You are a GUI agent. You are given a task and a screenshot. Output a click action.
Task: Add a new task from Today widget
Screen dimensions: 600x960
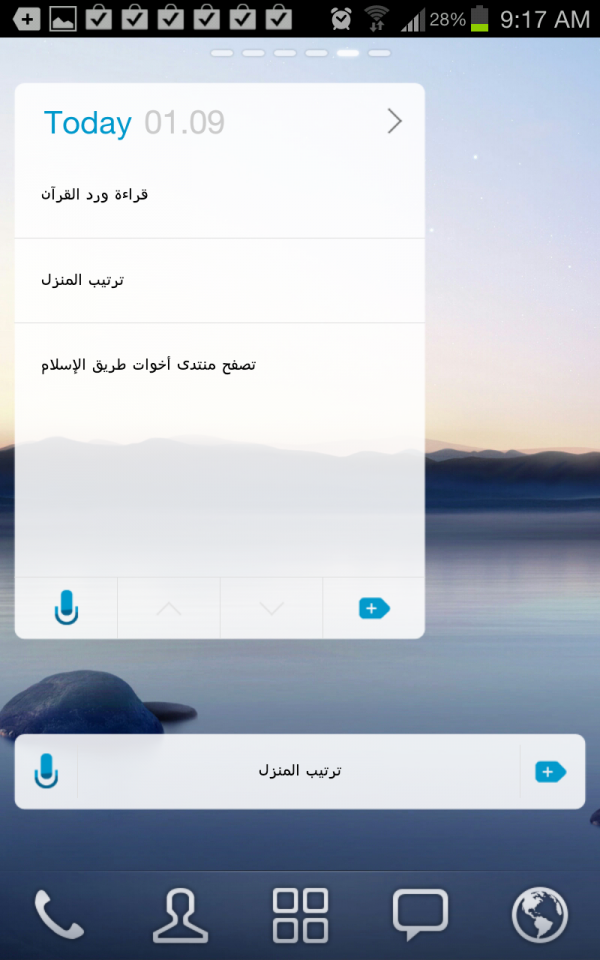(374, 608)
